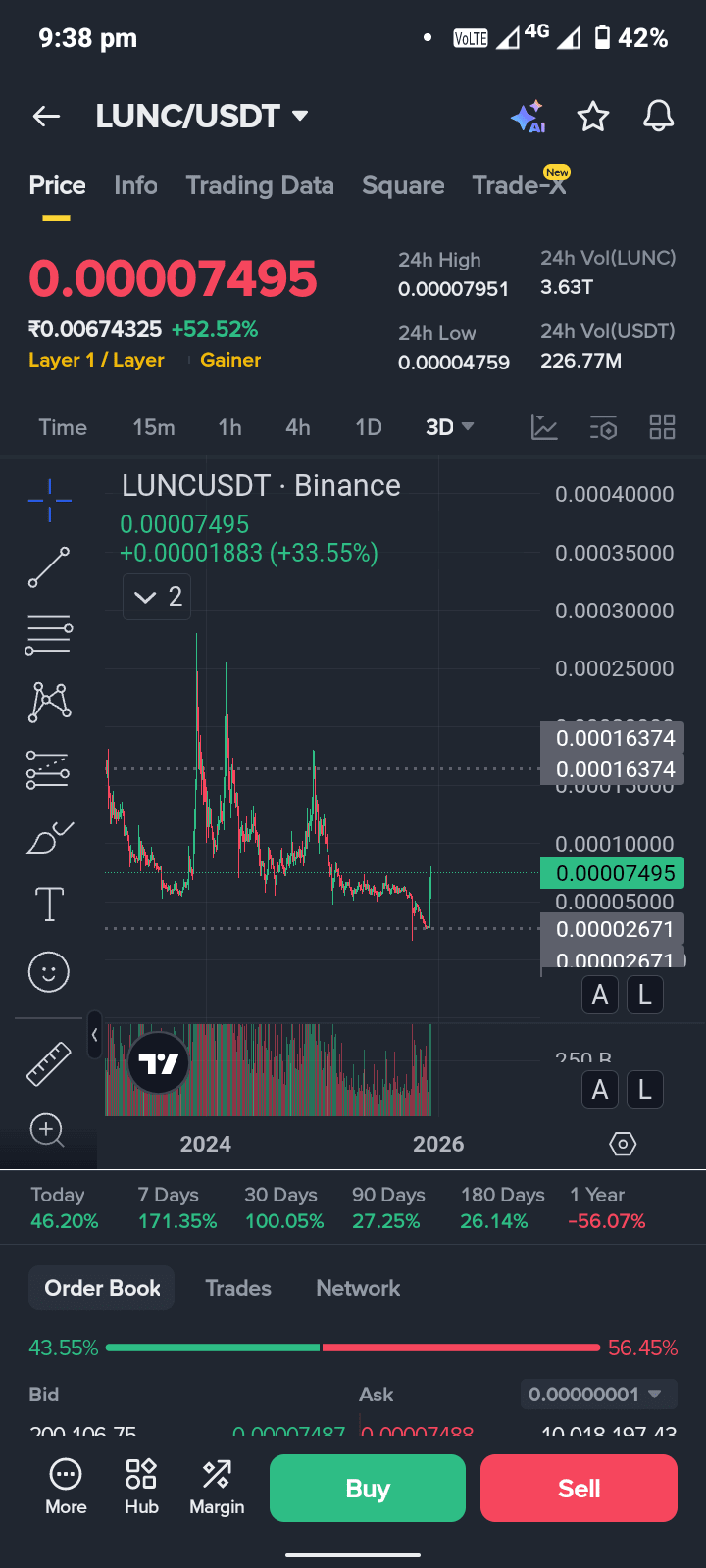Open Margin trading

coord(217,1487)
